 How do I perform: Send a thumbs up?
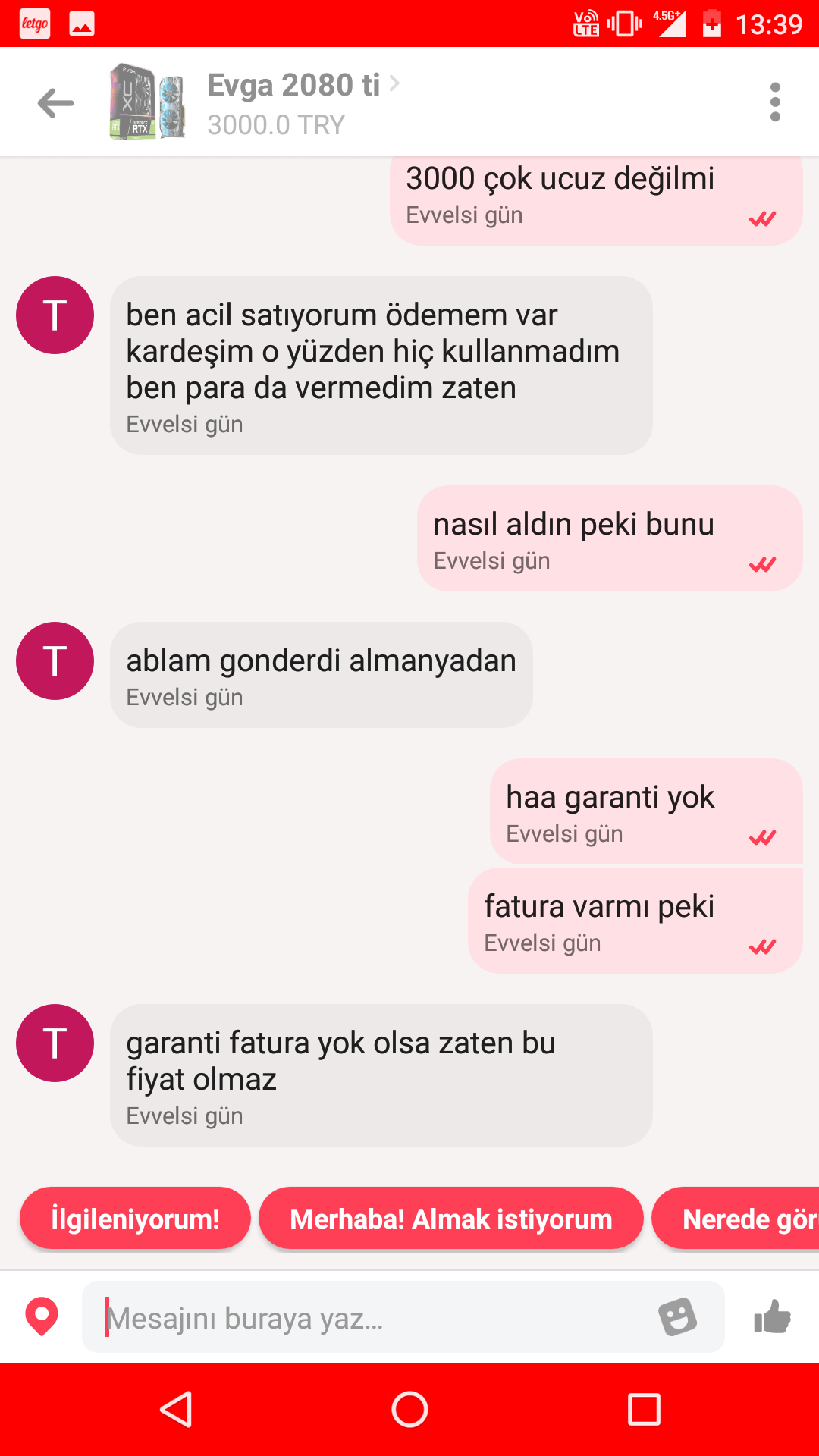coord(772,1317)
